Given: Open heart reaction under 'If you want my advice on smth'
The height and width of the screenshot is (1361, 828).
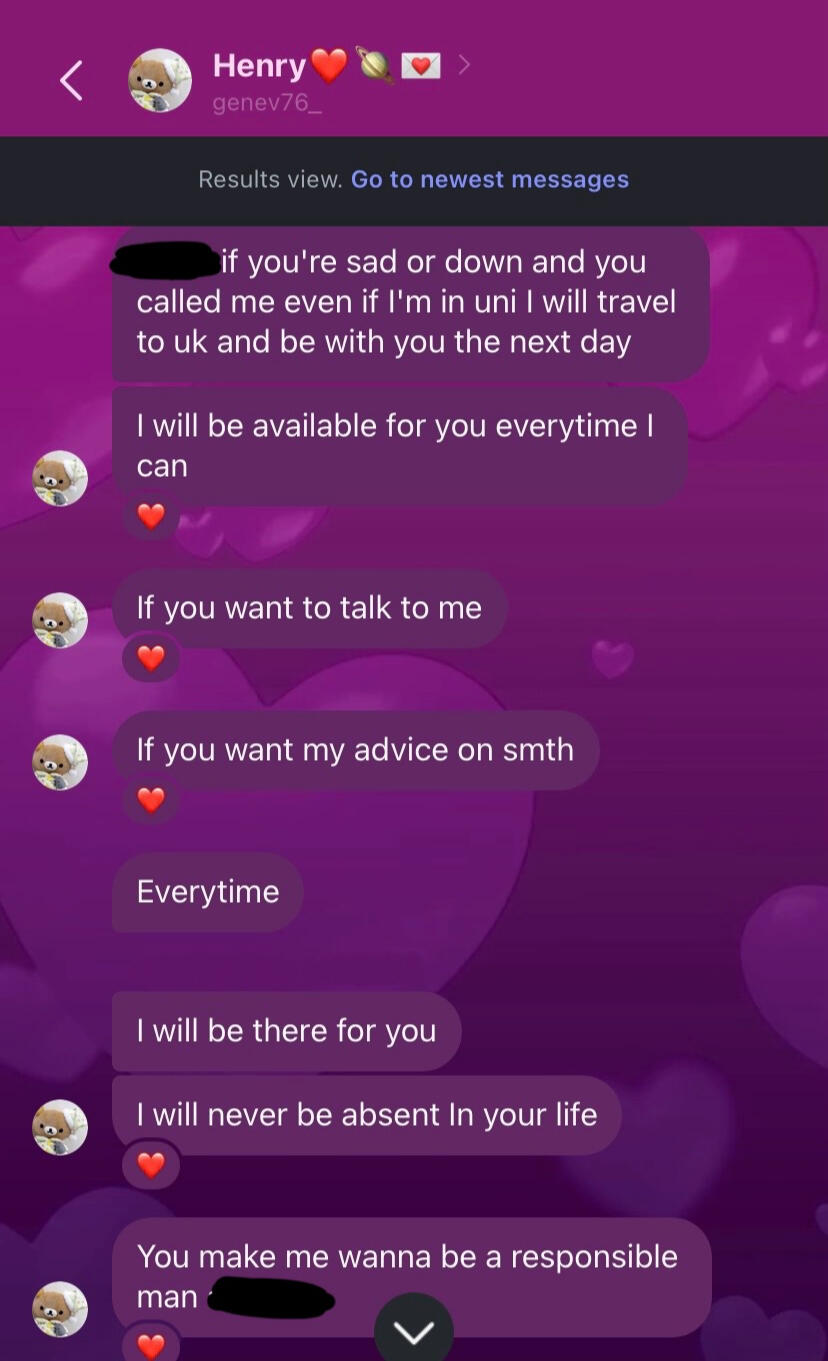Looking at the screenshot, I should [151, 800].
